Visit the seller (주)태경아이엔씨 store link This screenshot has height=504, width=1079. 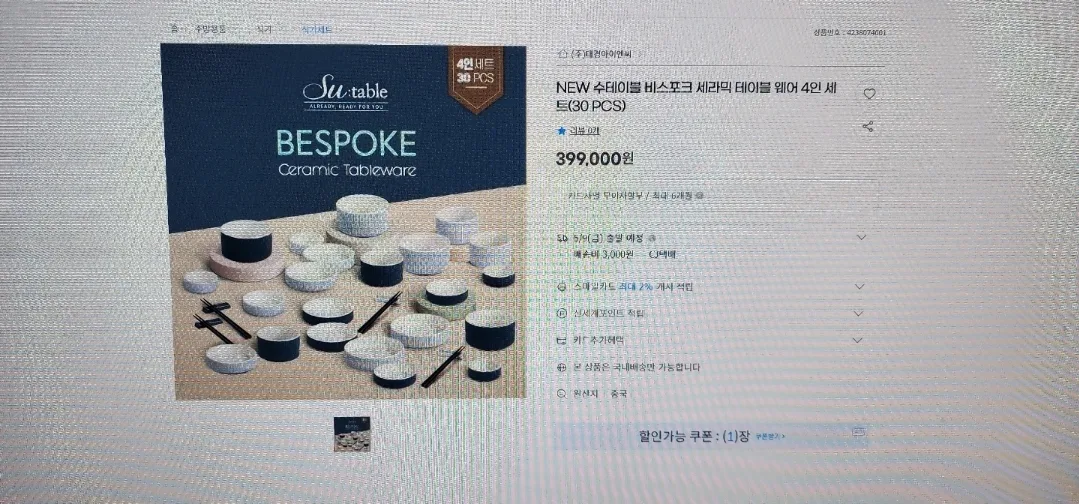(598, 55)
